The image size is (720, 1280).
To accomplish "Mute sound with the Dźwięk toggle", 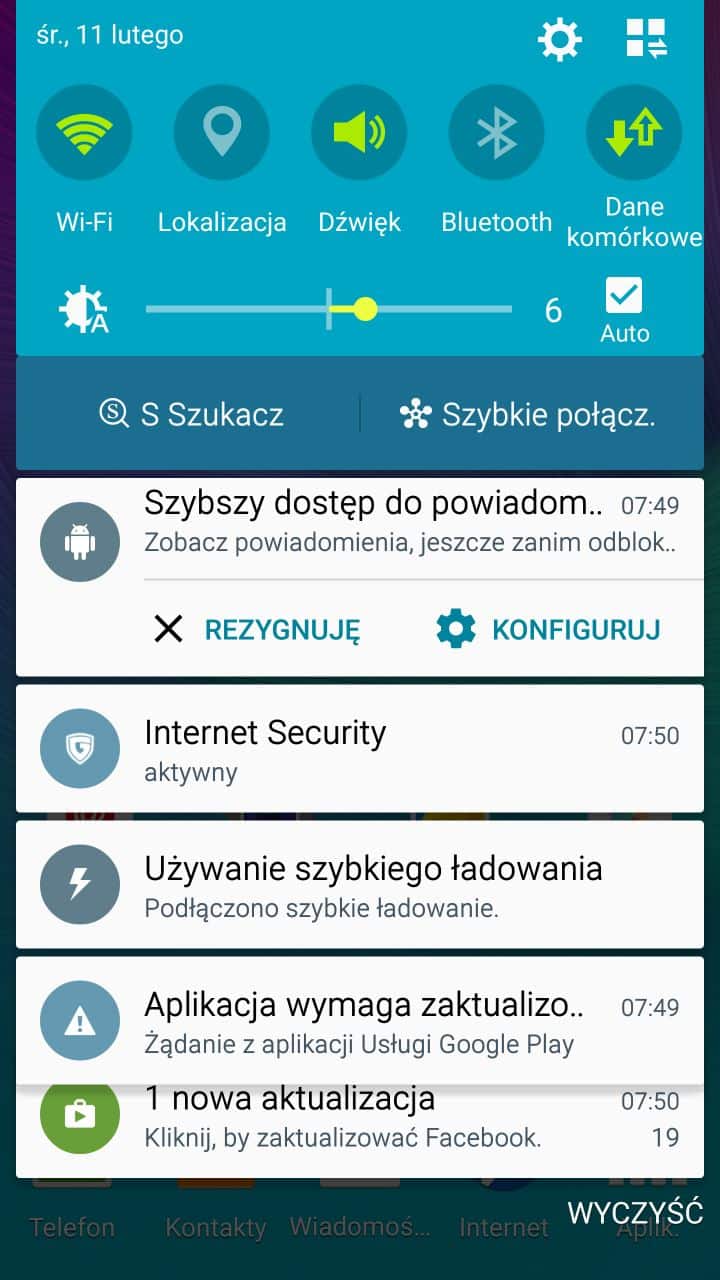I will pyautogui.click(x=359, y=132).
